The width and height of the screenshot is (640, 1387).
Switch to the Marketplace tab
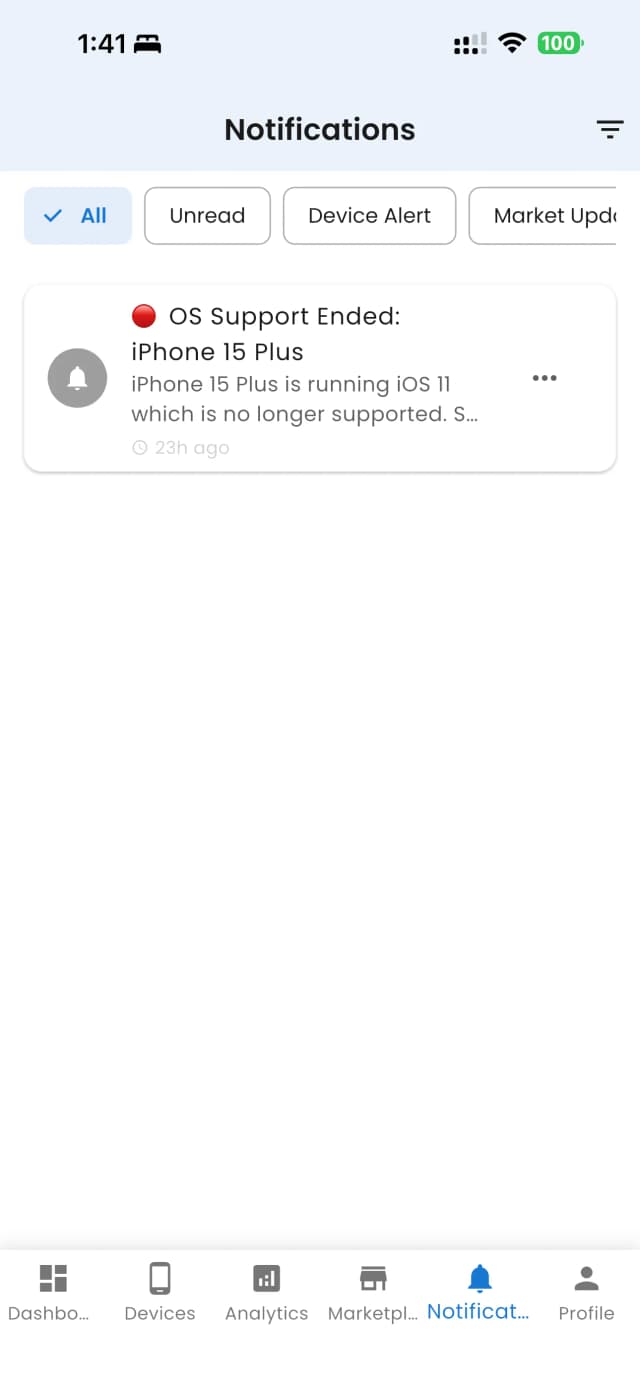pyautogui.click(x=373, y=1291)
